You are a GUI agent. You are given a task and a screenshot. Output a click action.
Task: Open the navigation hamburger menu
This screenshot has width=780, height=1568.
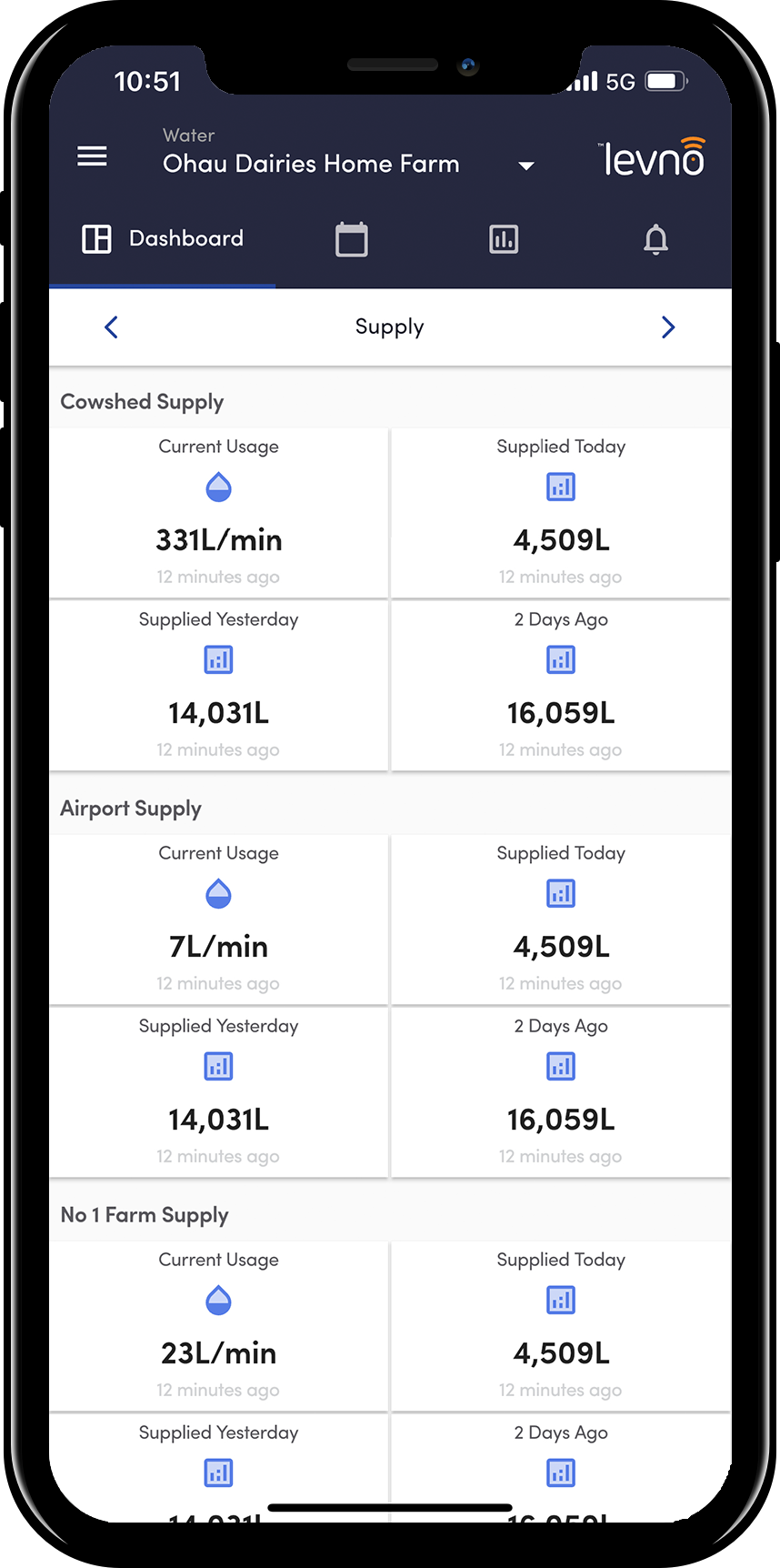pos(92,156)
